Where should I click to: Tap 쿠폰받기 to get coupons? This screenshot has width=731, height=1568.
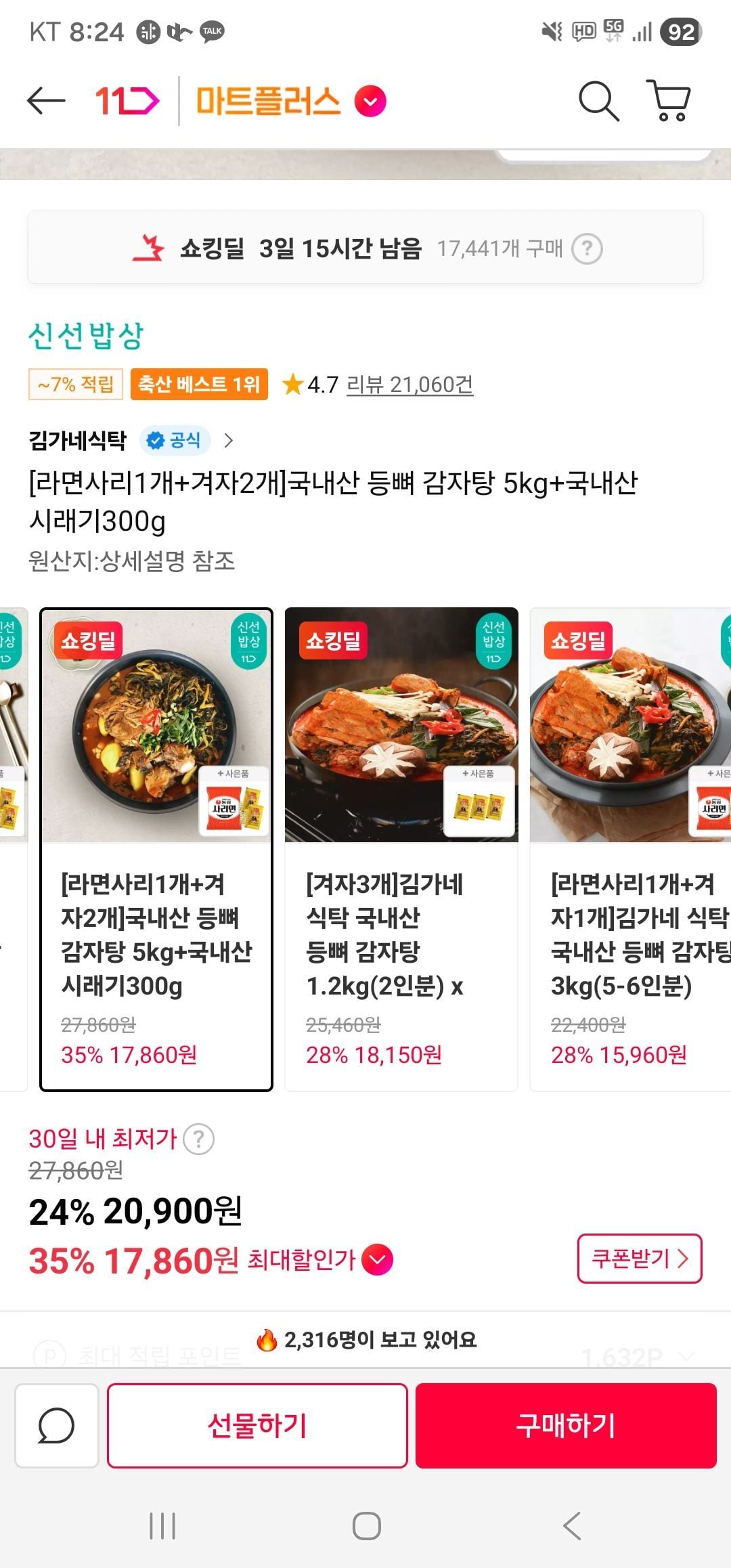639,1259
